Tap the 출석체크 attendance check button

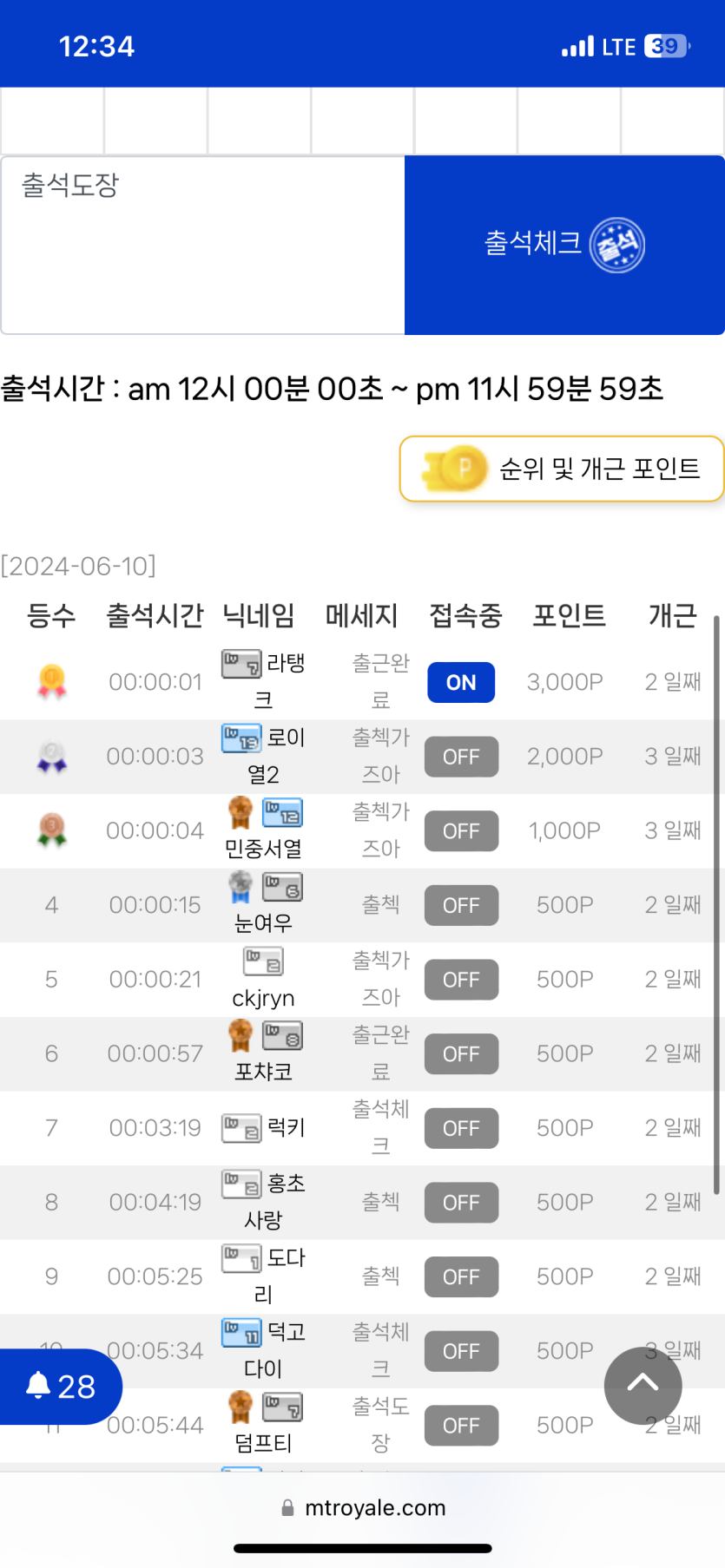(564, 246)
